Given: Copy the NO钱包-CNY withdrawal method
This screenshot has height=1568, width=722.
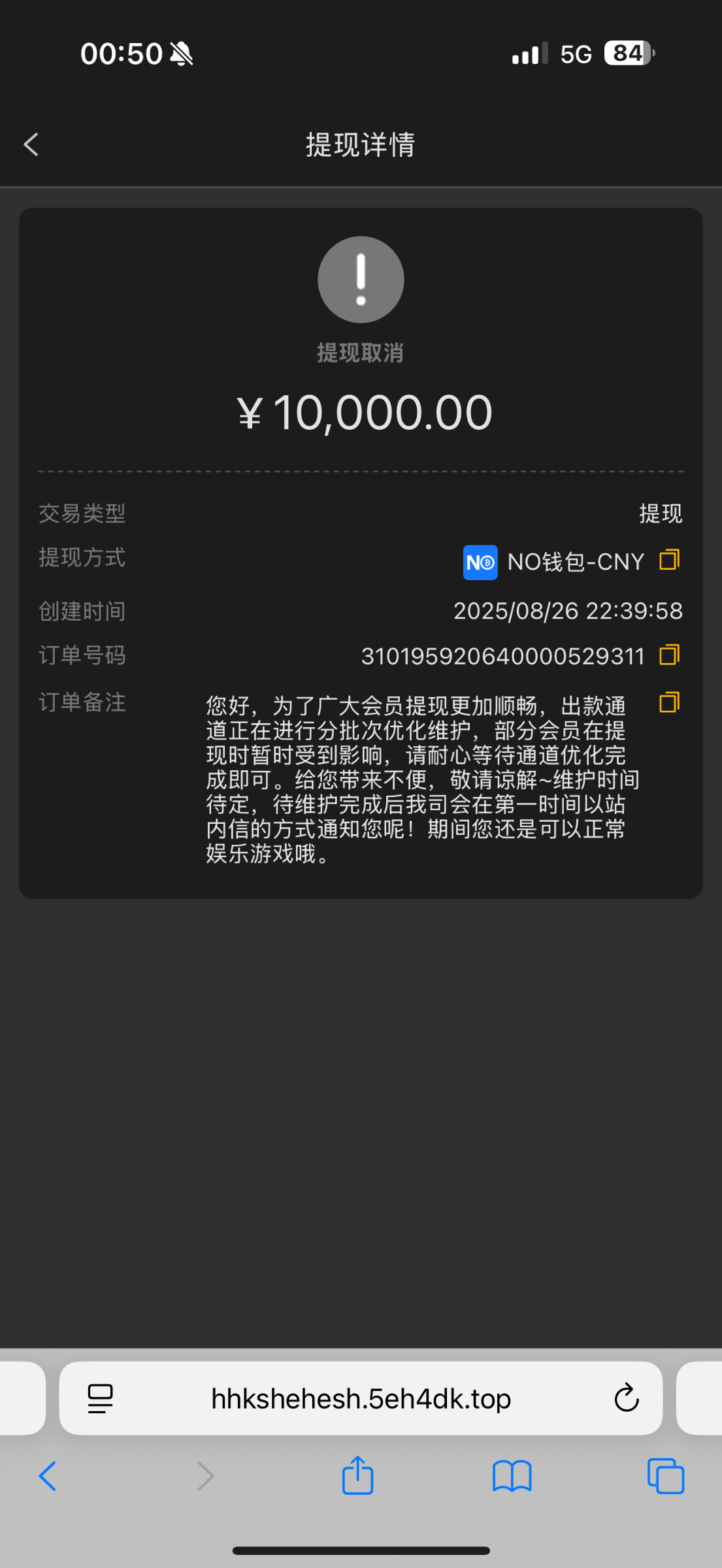Looking at the screenshot, I should click(x=669, y=560).
